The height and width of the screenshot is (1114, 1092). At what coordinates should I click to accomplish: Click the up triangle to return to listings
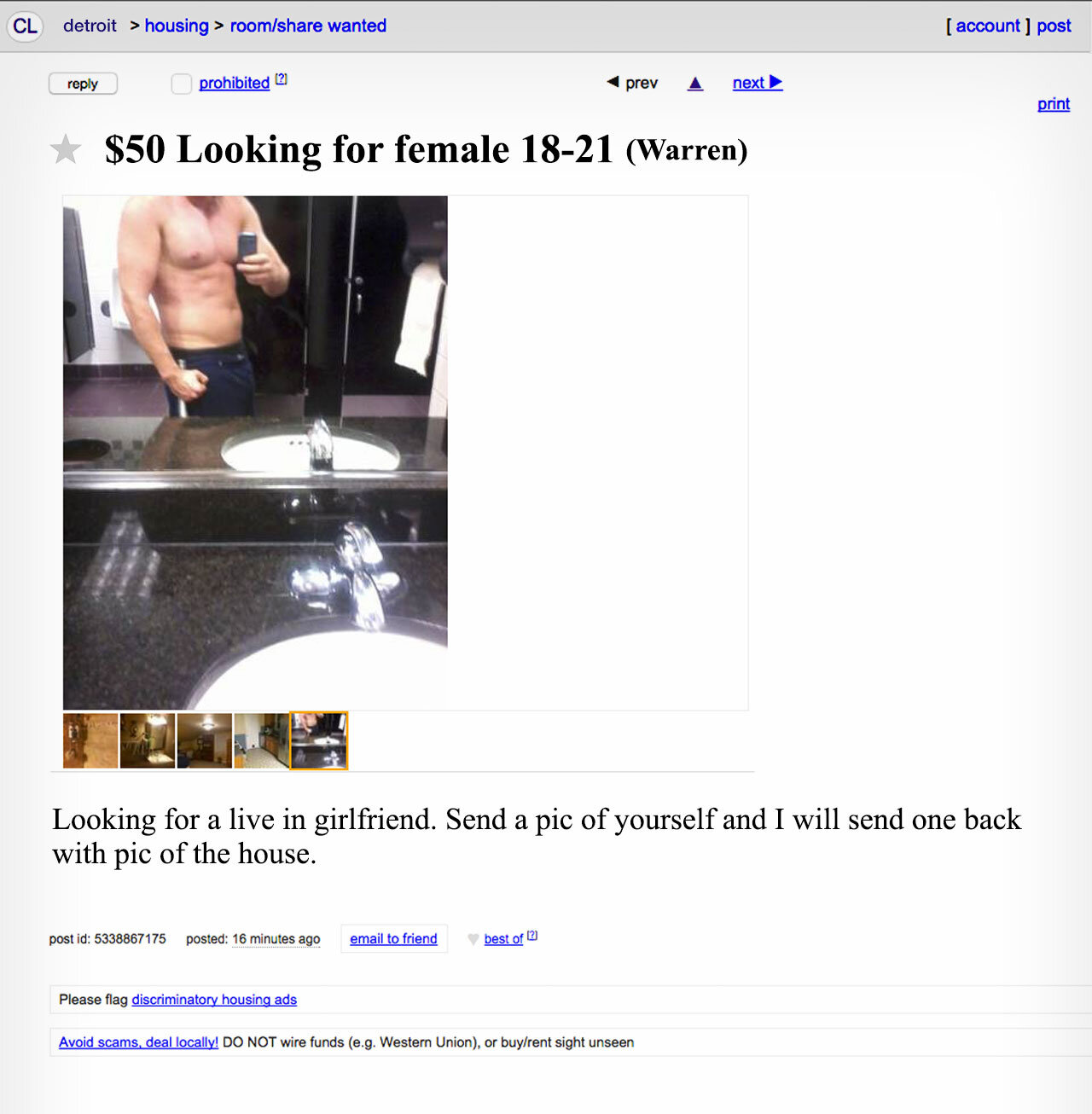pos(695,82)
